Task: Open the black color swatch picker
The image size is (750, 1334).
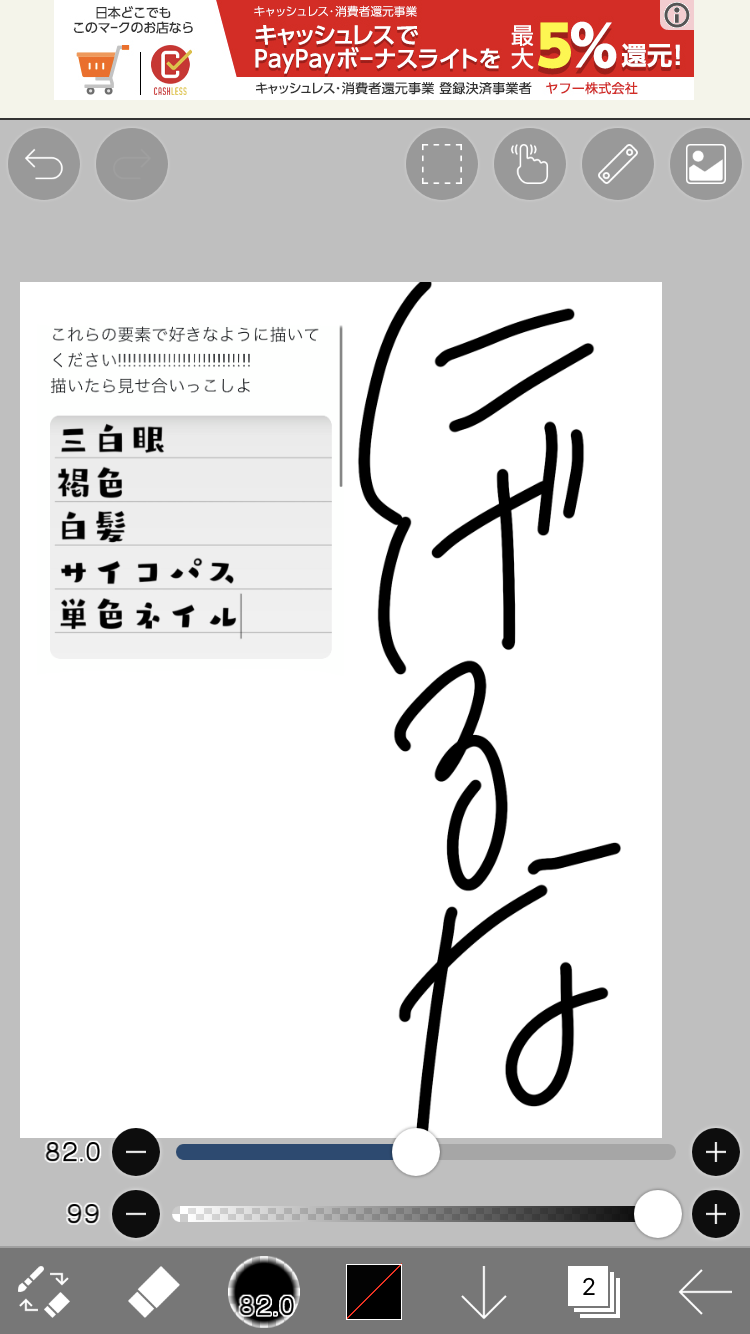Action: click(x=374, y=1291)
